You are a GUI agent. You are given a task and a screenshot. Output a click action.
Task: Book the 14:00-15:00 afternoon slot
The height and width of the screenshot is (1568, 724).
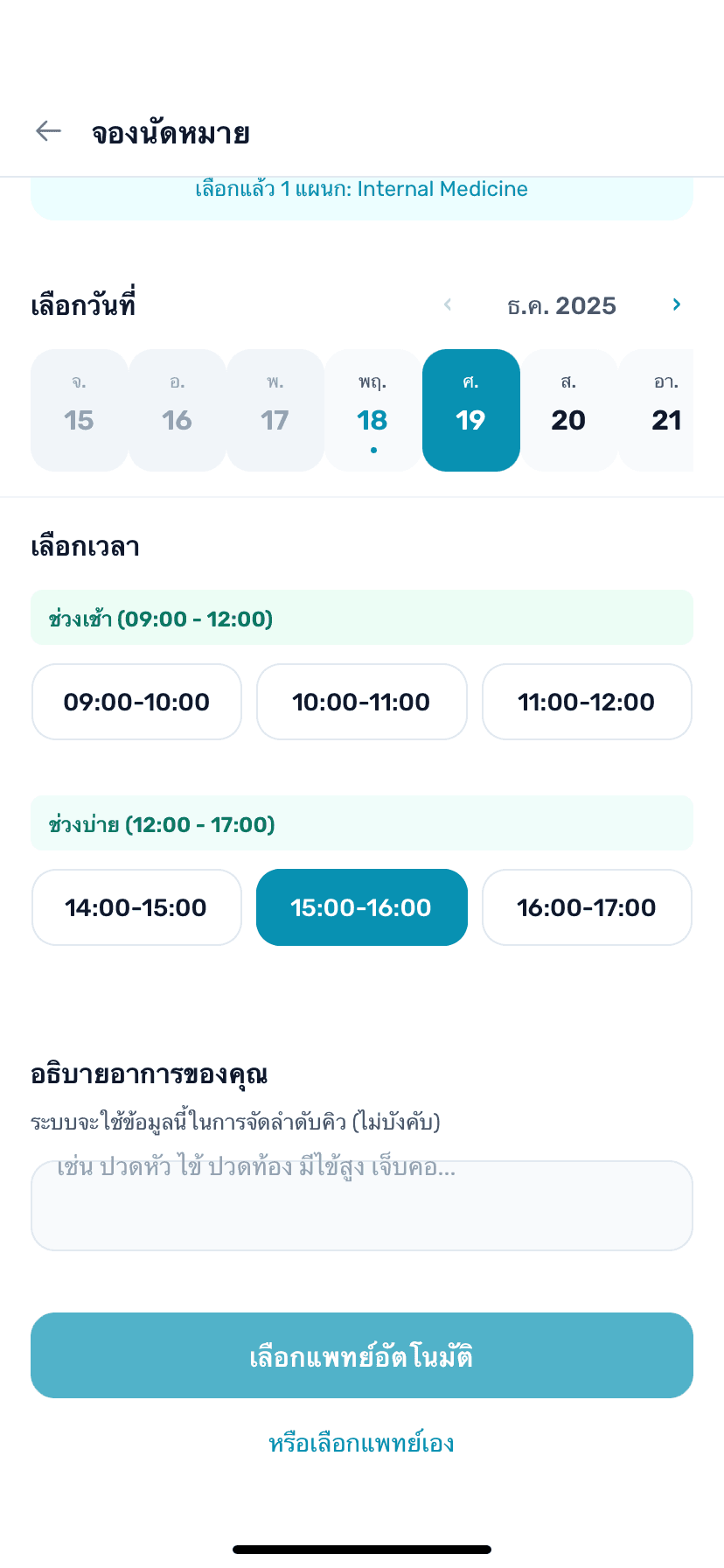[x=136, y=907]
